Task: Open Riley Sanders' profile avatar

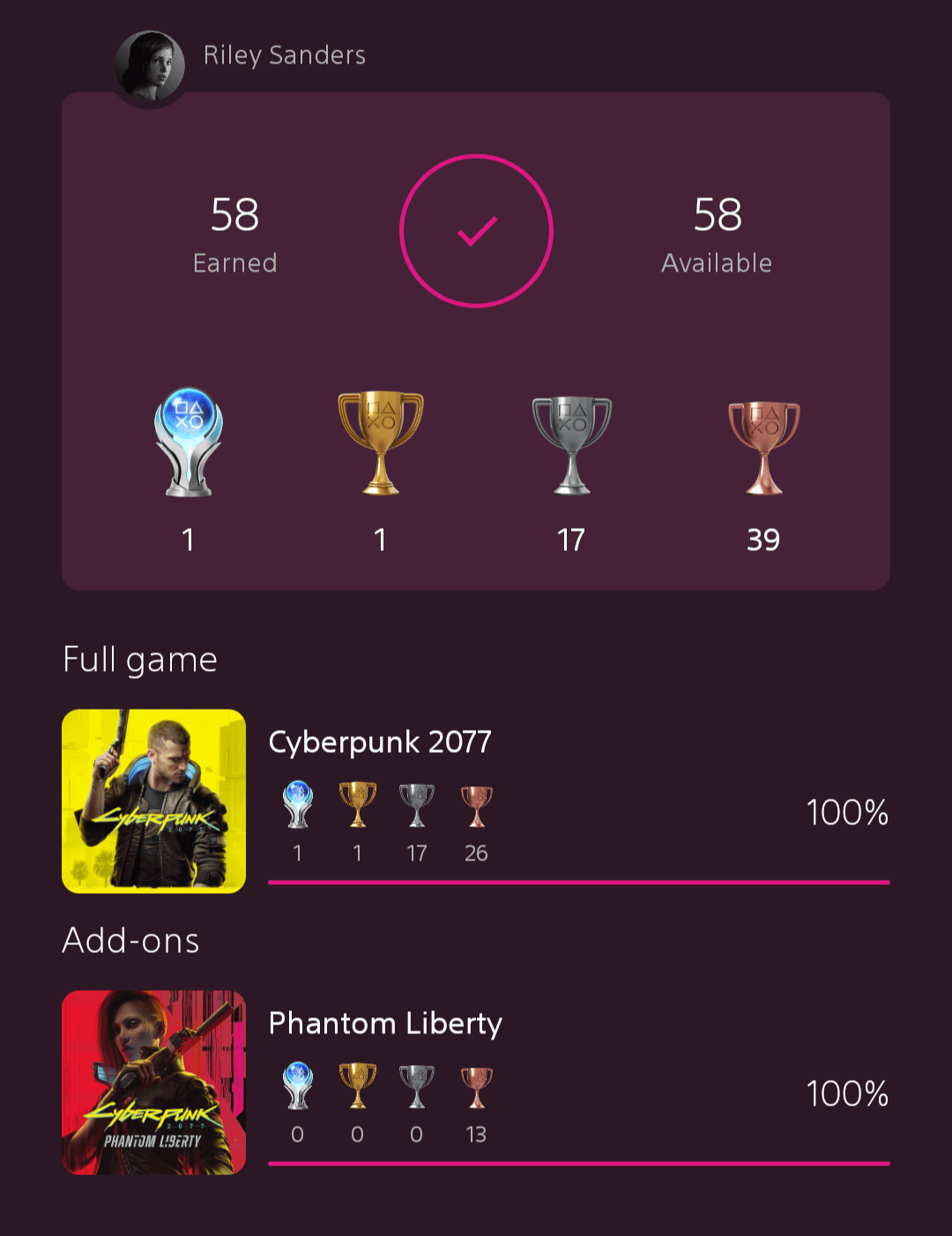Action: [151, 67]
